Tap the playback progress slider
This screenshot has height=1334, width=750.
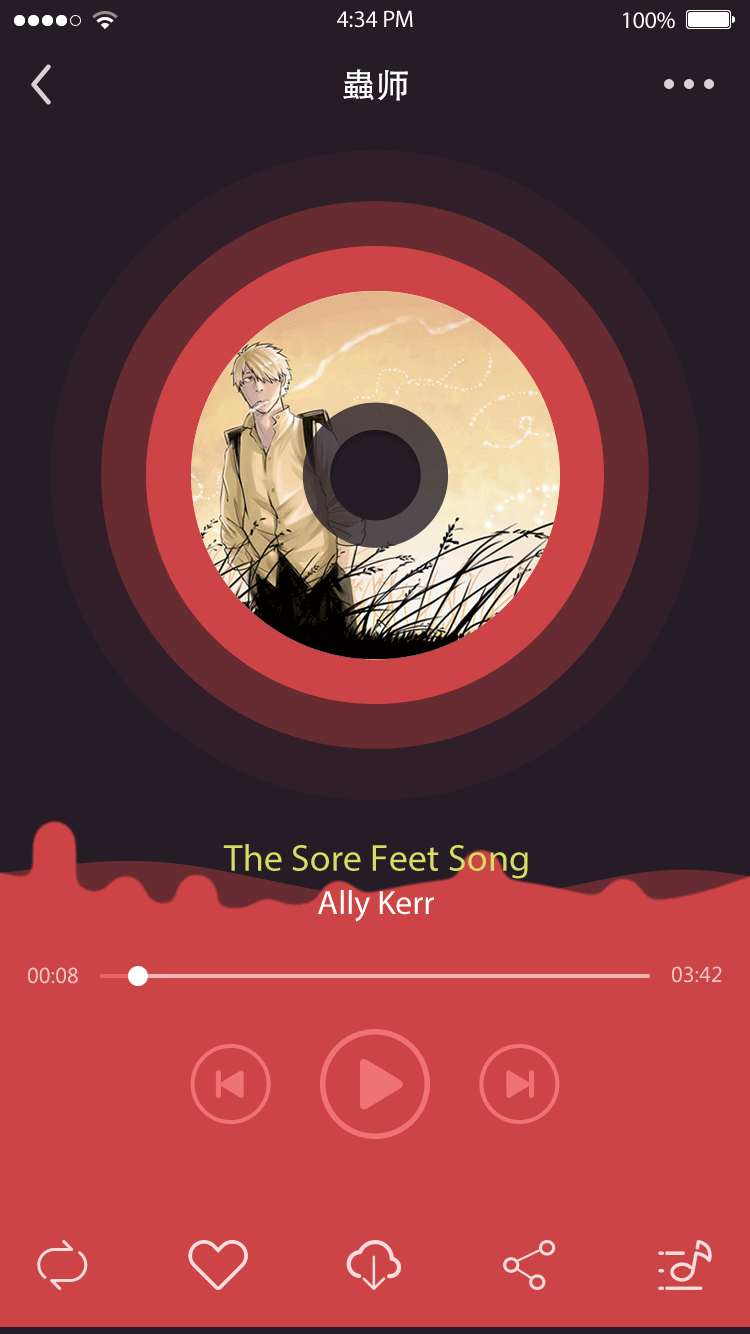point(375,976)
